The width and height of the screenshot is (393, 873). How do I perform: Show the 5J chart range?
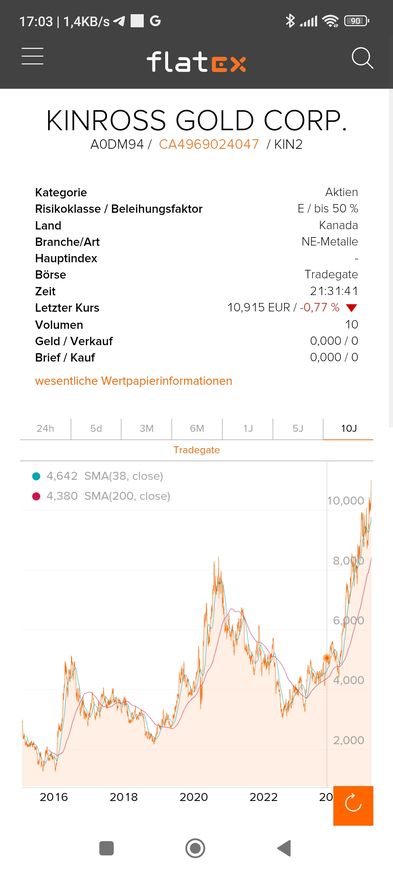coord(298,429)
